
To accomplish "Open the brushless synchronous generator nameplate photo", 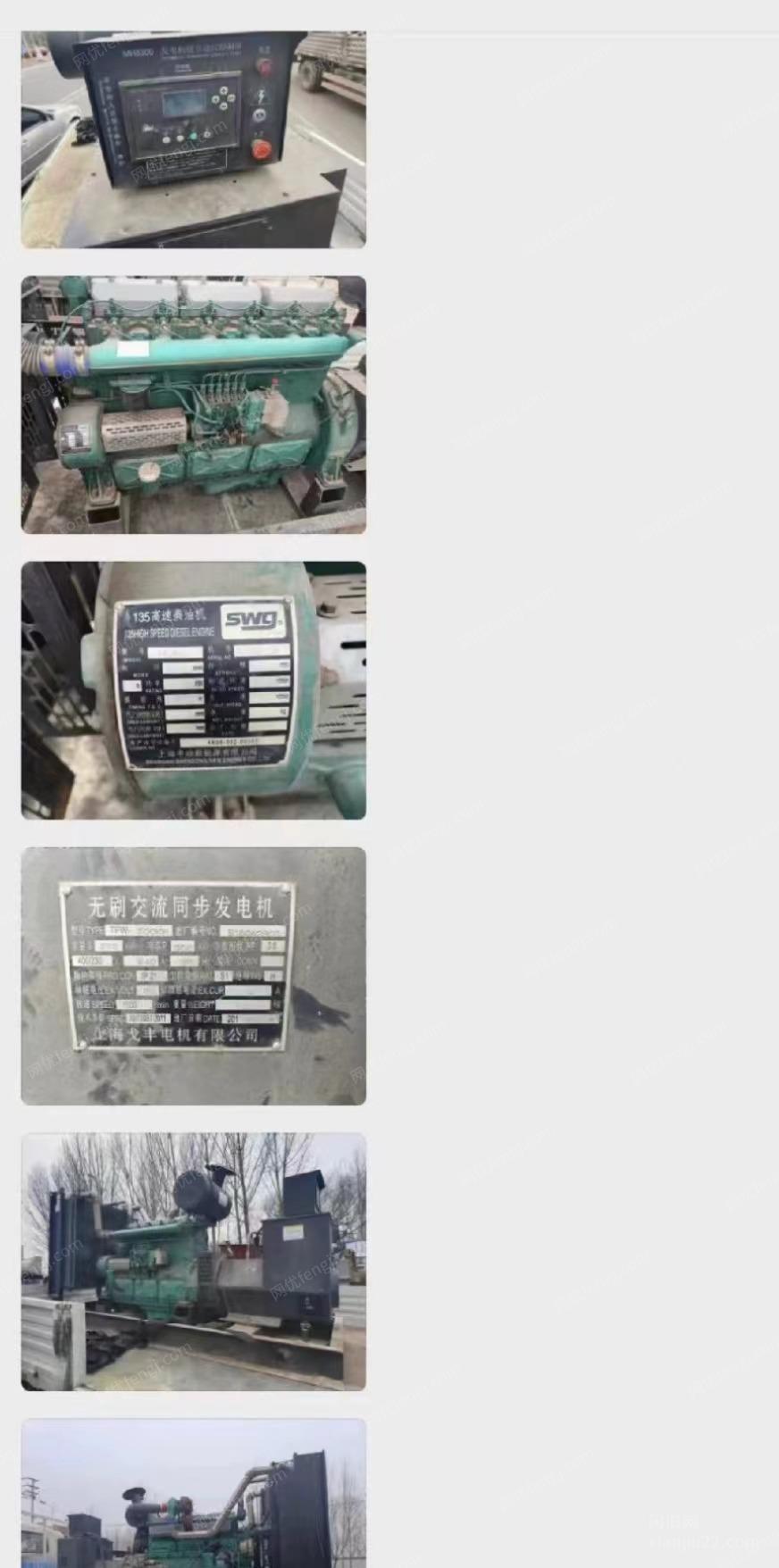I will [x=193, y=976].
